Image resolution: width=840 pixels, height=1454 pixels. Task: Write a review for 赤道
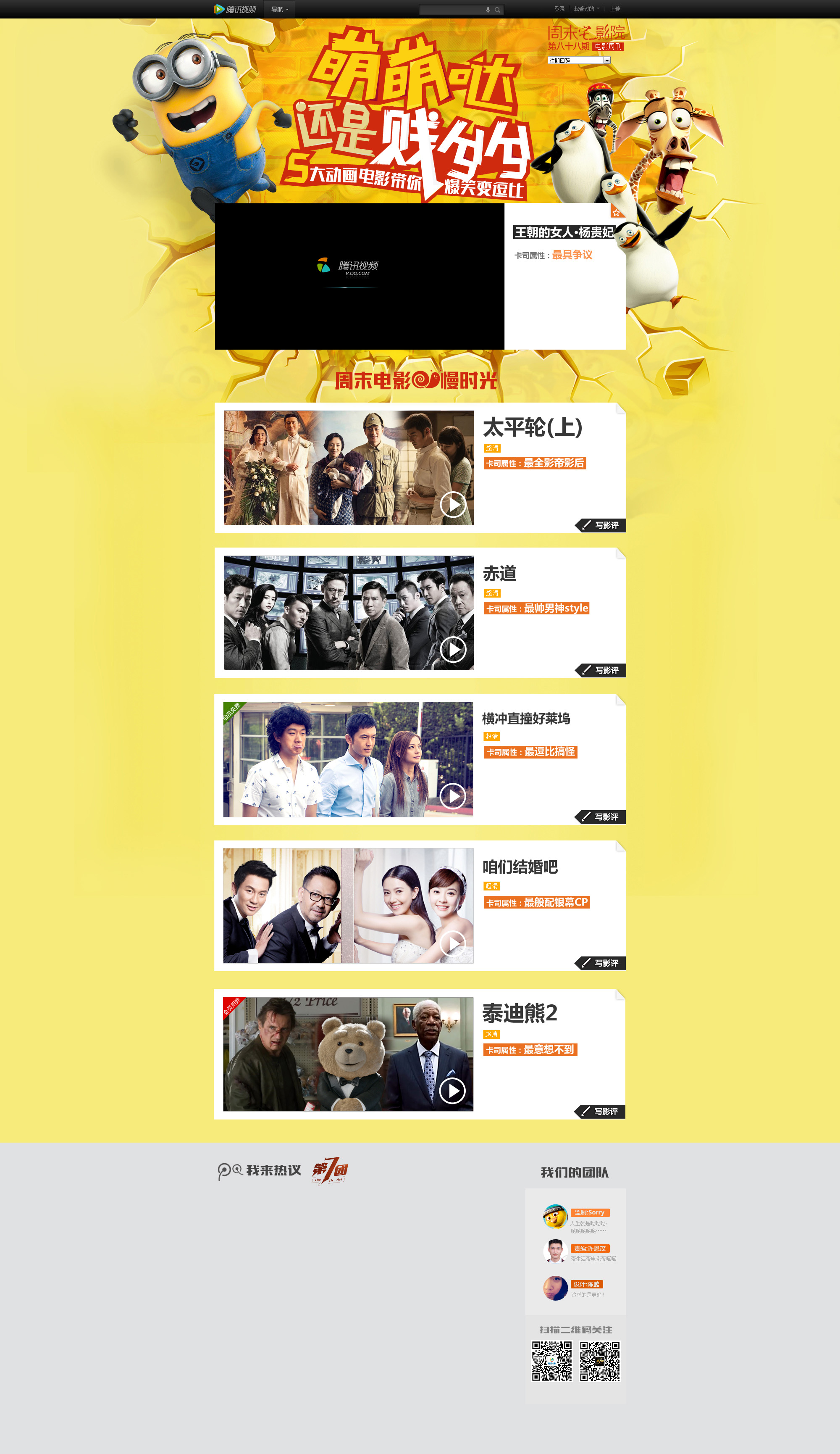click(601, 670)
